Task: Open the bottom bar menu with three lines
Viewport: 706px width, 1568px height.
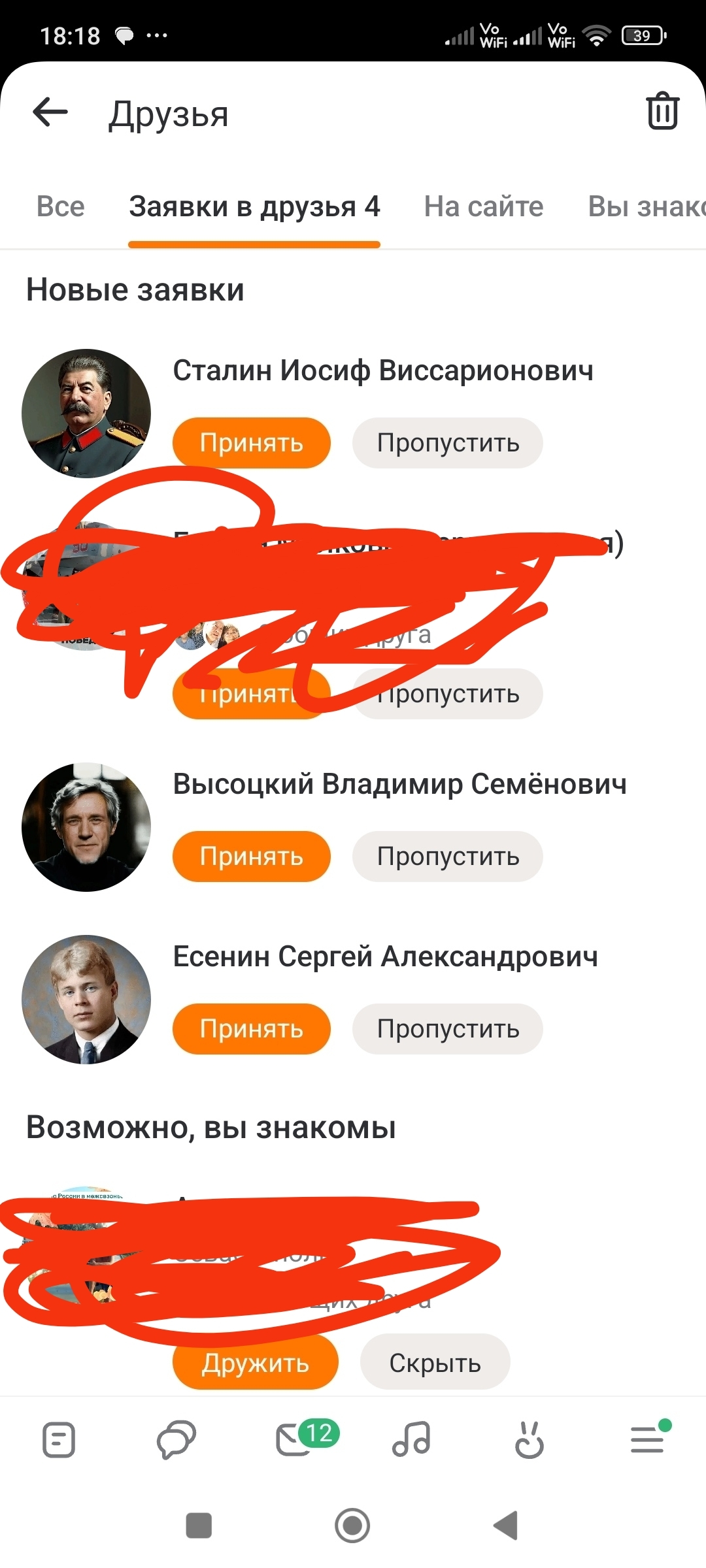Action: [x=647, y=1440]
